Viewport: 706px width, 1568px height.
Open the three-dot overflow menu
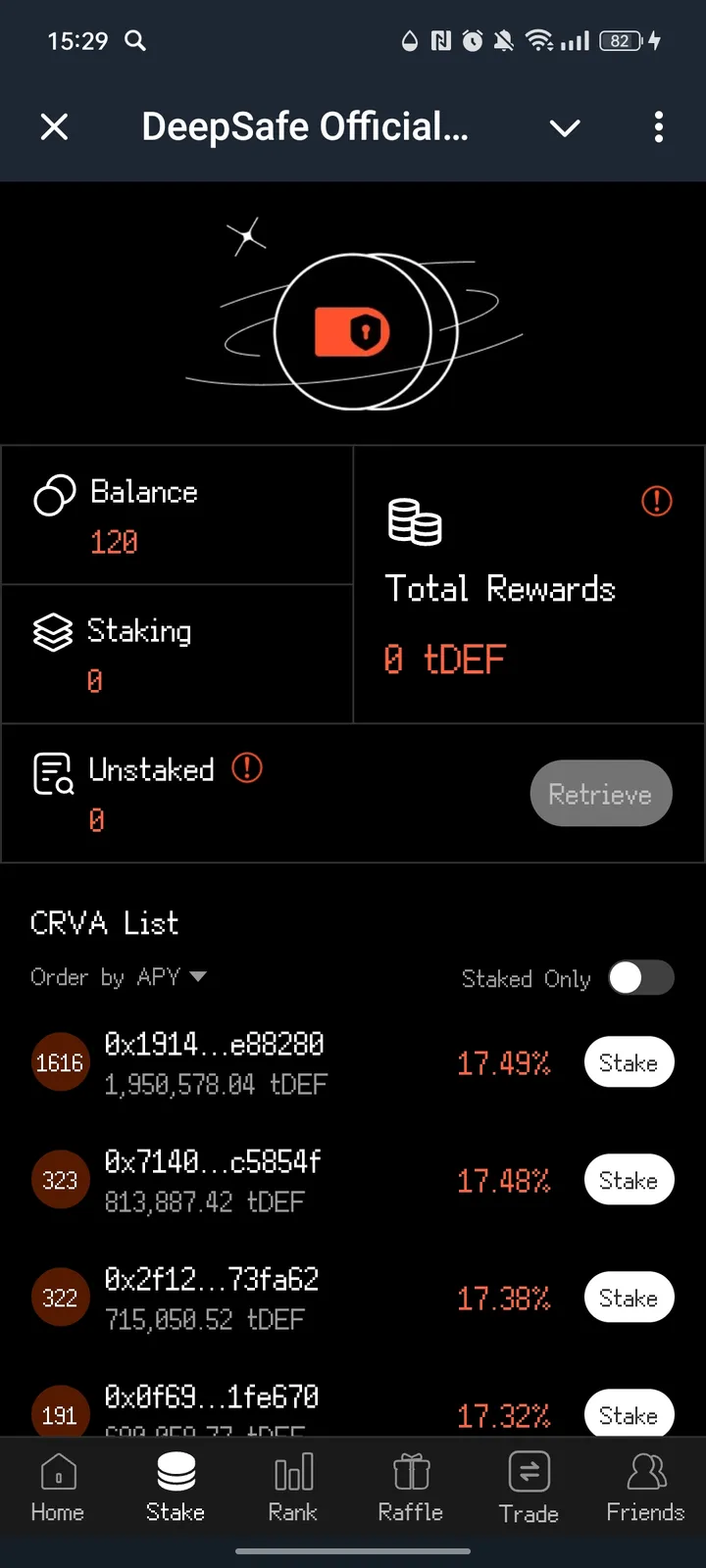click(x=659, y=127)
